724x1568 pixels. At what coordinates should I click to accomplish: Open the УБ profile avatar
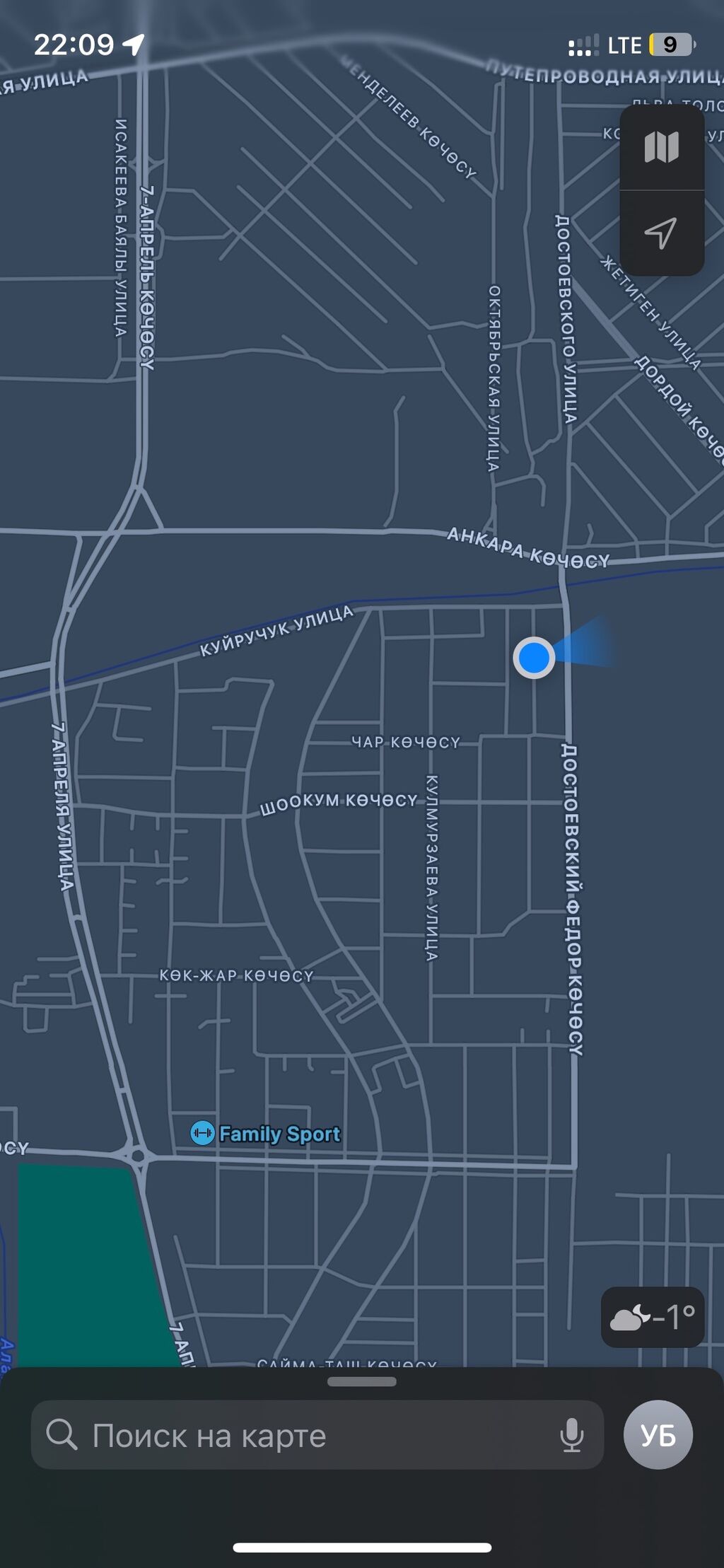(x=658, y=1435)
